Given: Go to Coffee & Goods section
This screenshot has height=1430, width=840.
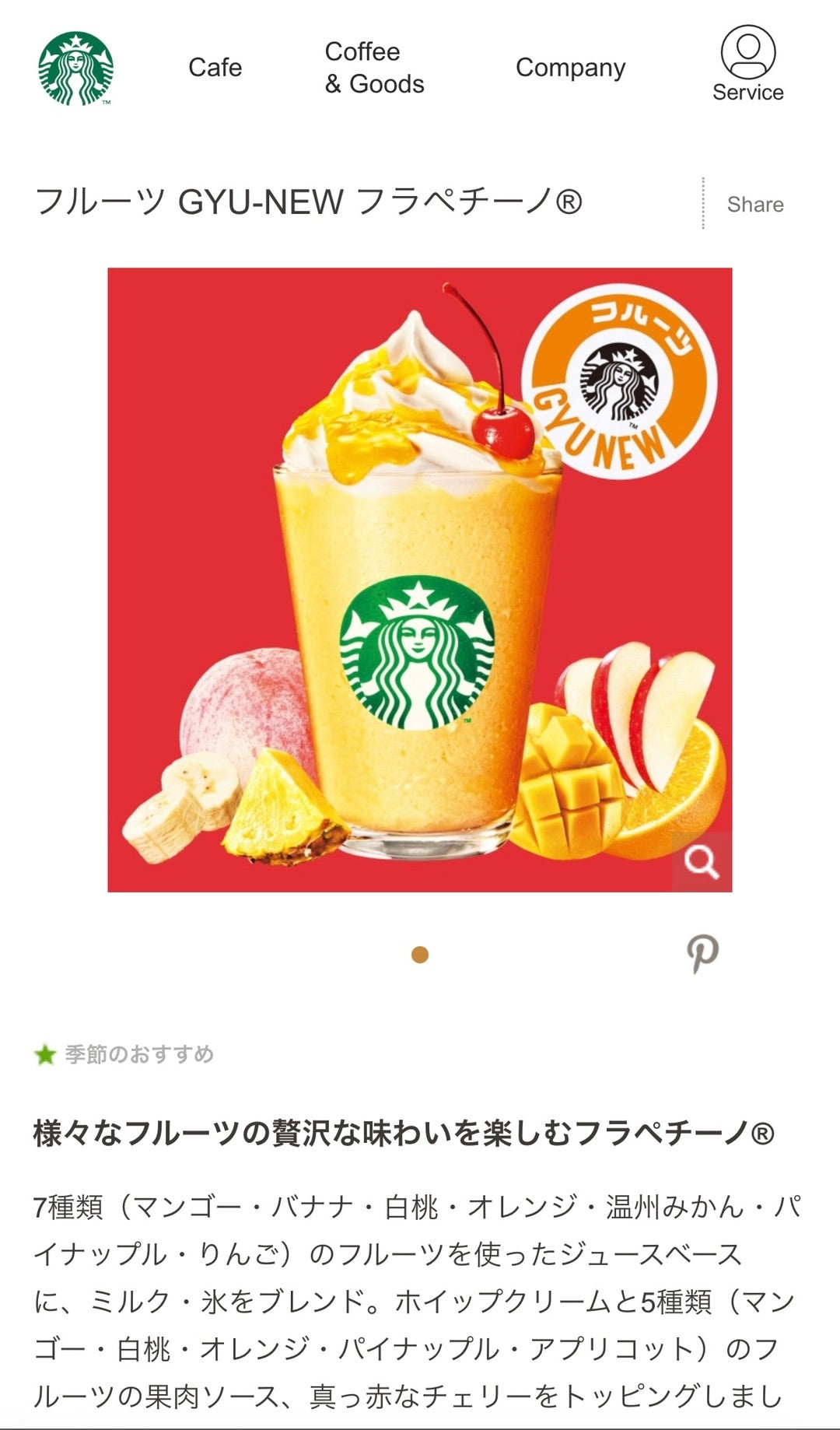Looking at the screenshot, I should coord(374,68).
